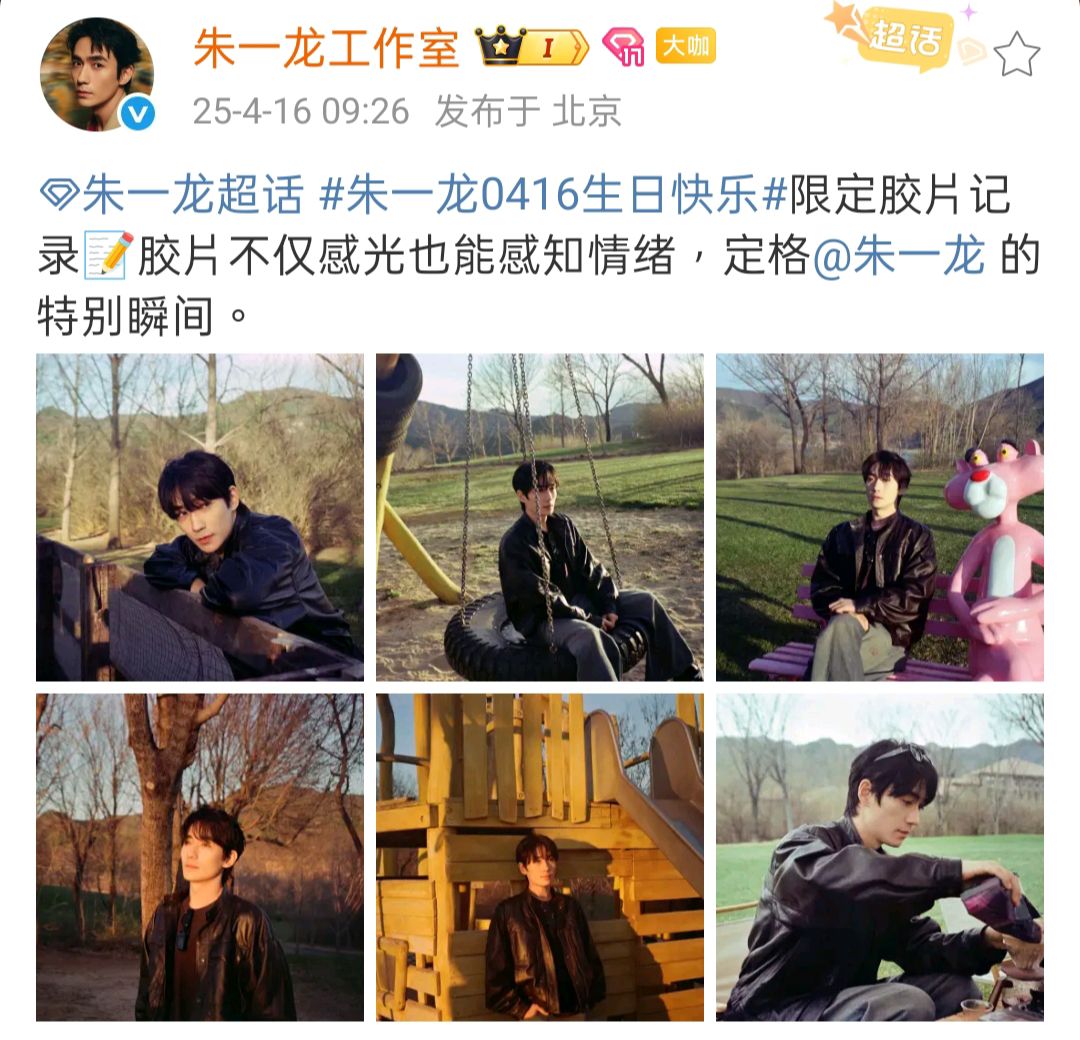Favorite this post with the star icon
This screenshot has width=1080, height=1040.
(1017, 53)
